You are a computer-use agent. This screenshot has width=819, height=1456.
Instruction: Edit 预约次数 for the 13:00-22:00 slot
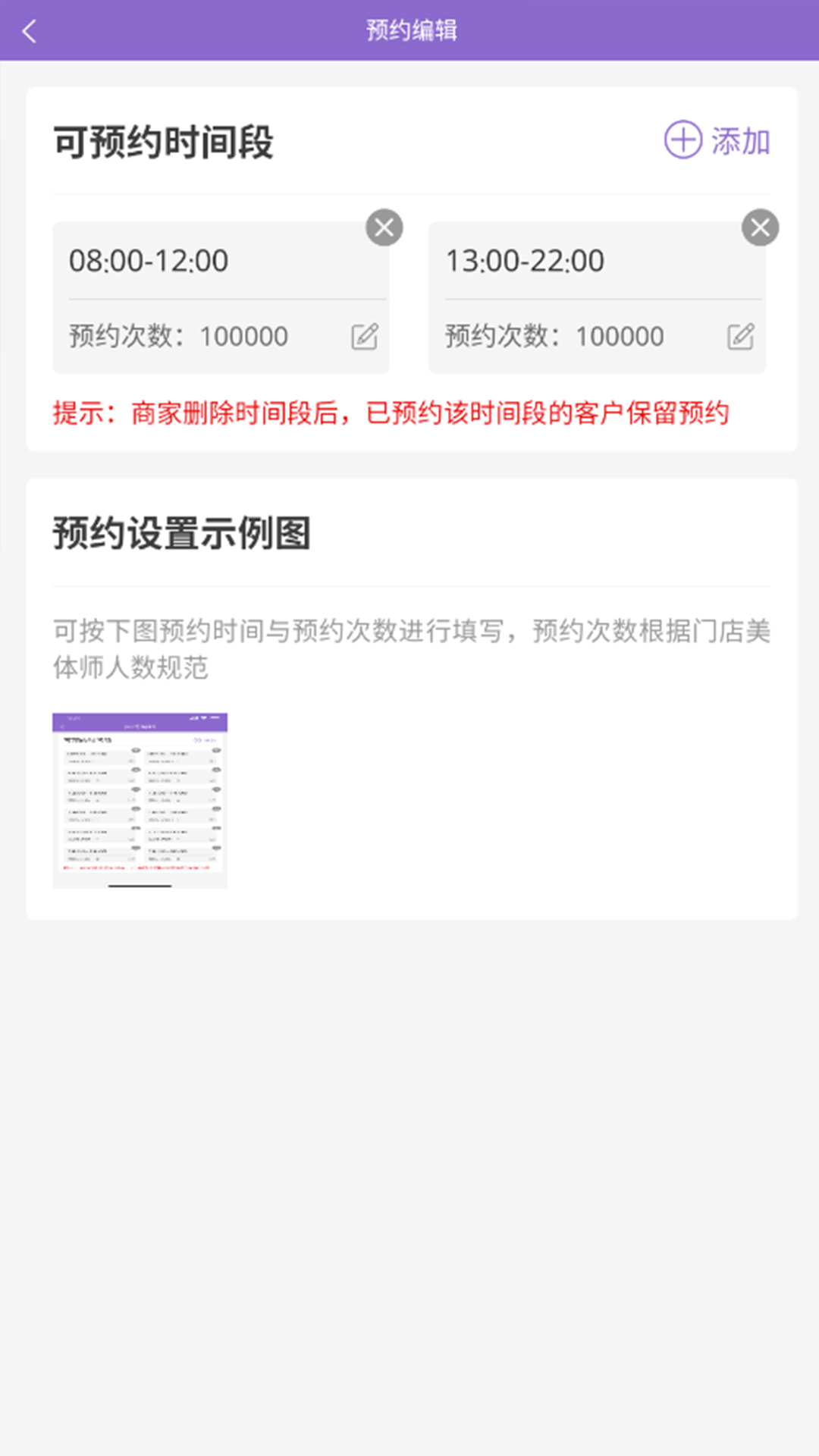pos(740,337)
